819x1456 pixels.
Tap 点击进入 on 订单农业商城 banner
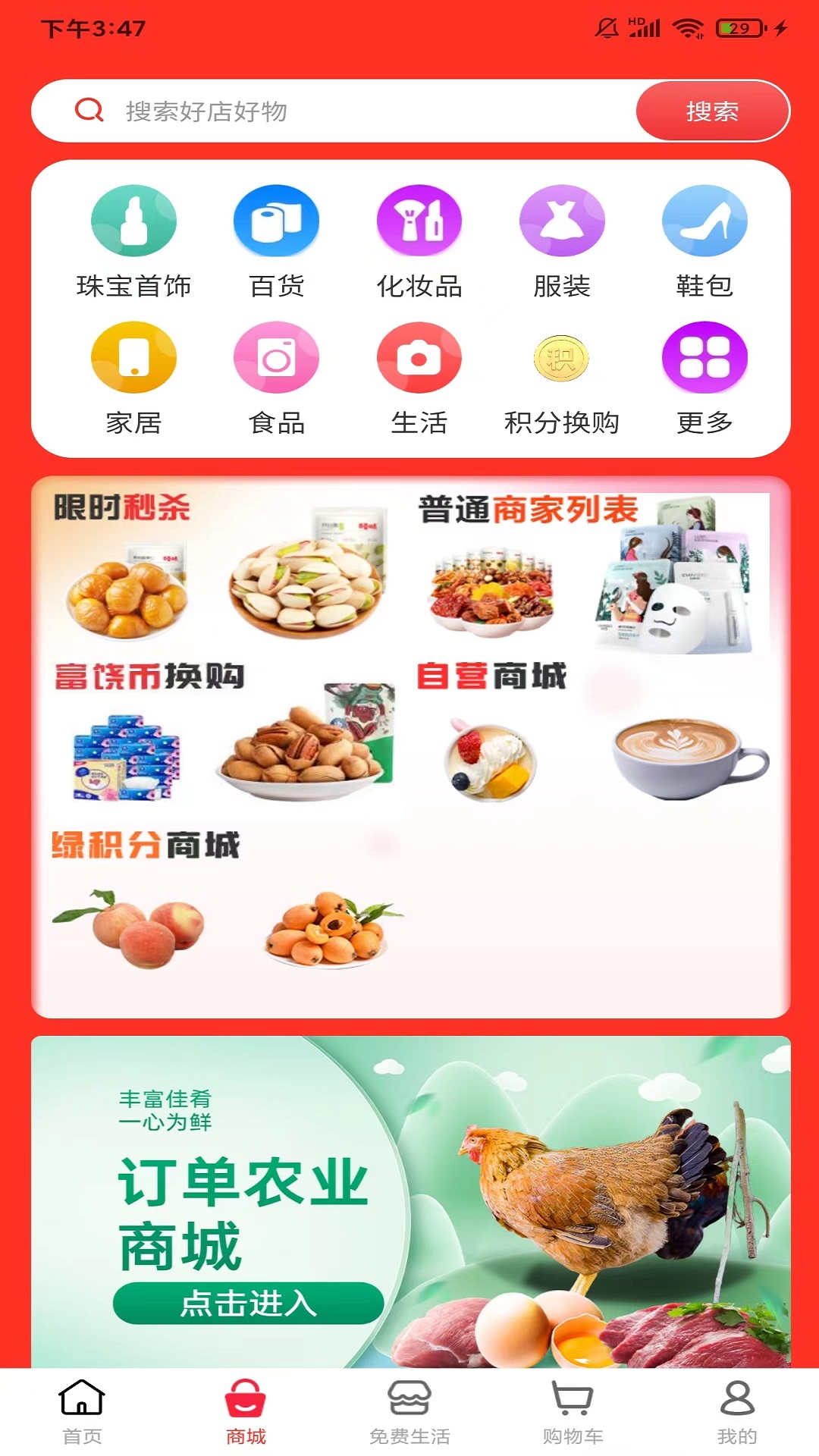coord(248,1303)
